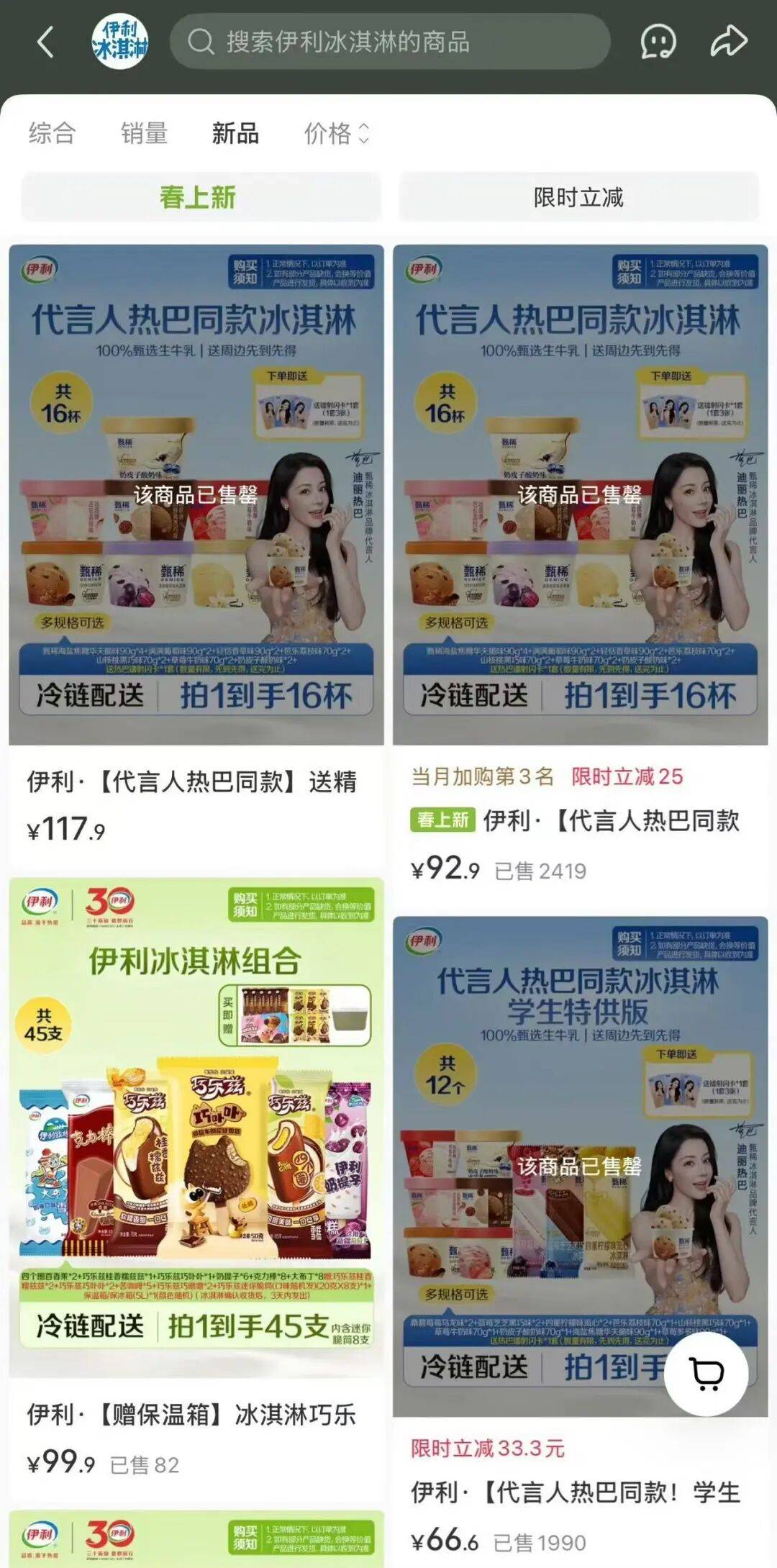Viewport: 777px width, 1568px height.
Task: Select the 限时立减 filter chip
Action: [578, 197]
